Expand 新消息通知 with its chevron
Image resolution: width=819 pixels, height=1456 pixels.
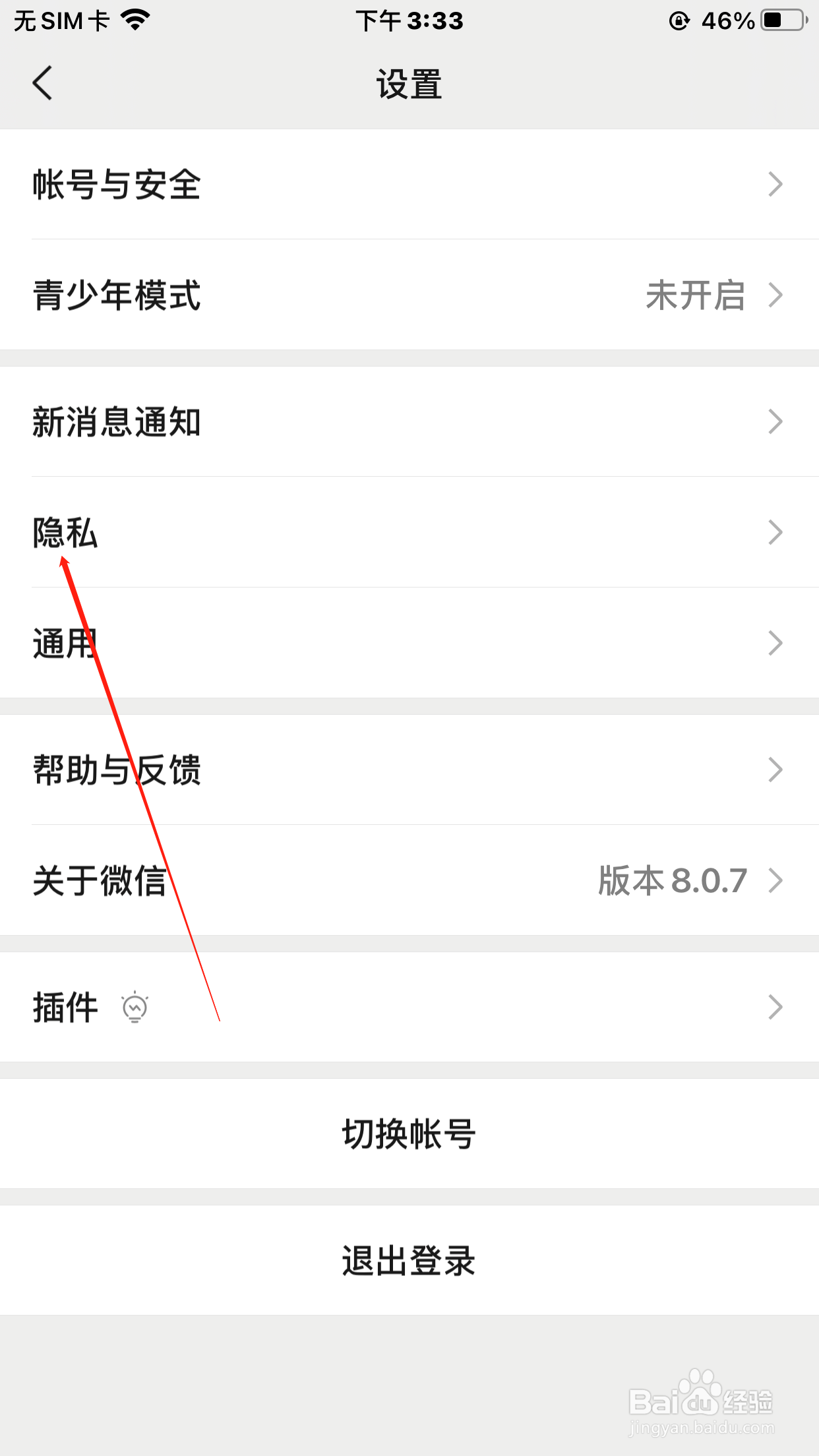(775, 422)
